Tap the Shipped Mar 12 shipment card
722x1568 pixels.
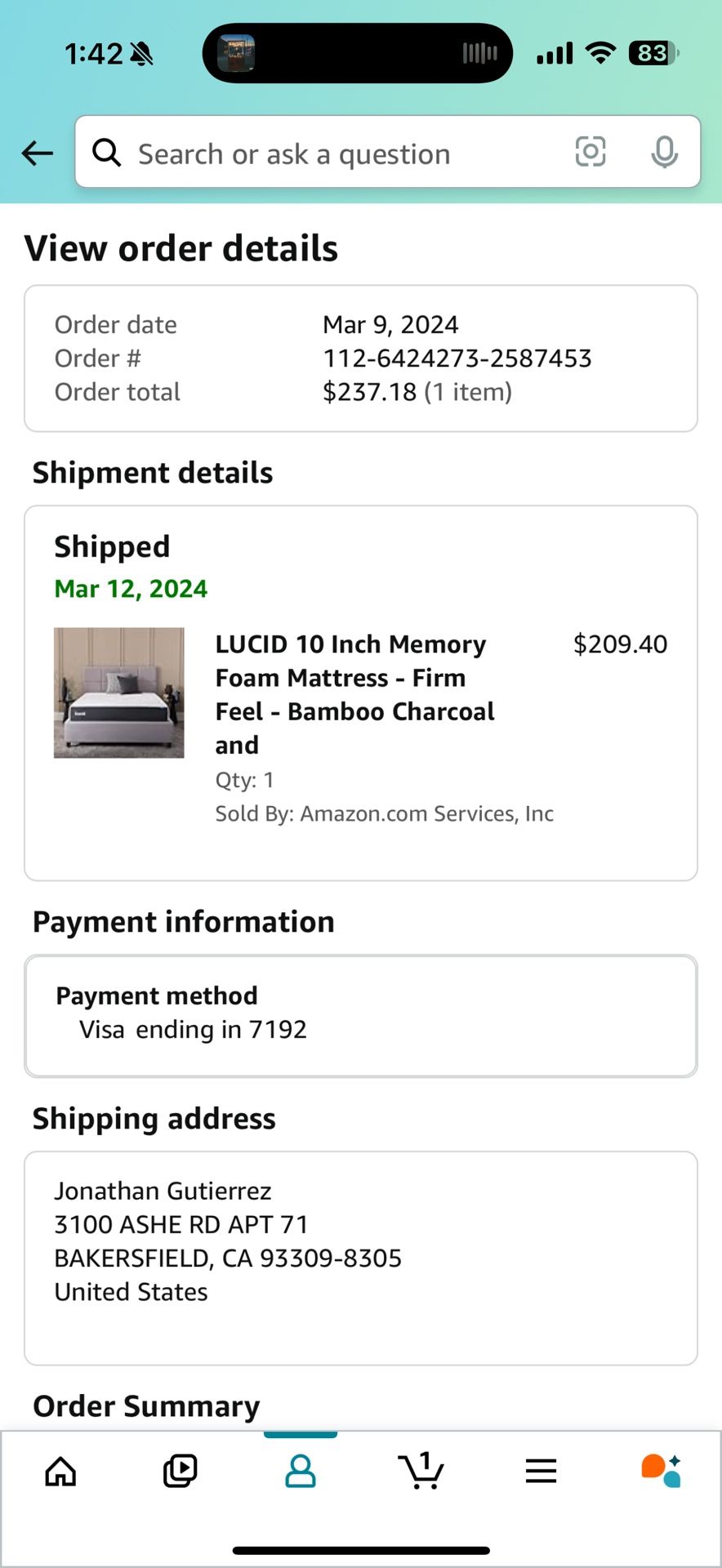click(x=361, y=690)
